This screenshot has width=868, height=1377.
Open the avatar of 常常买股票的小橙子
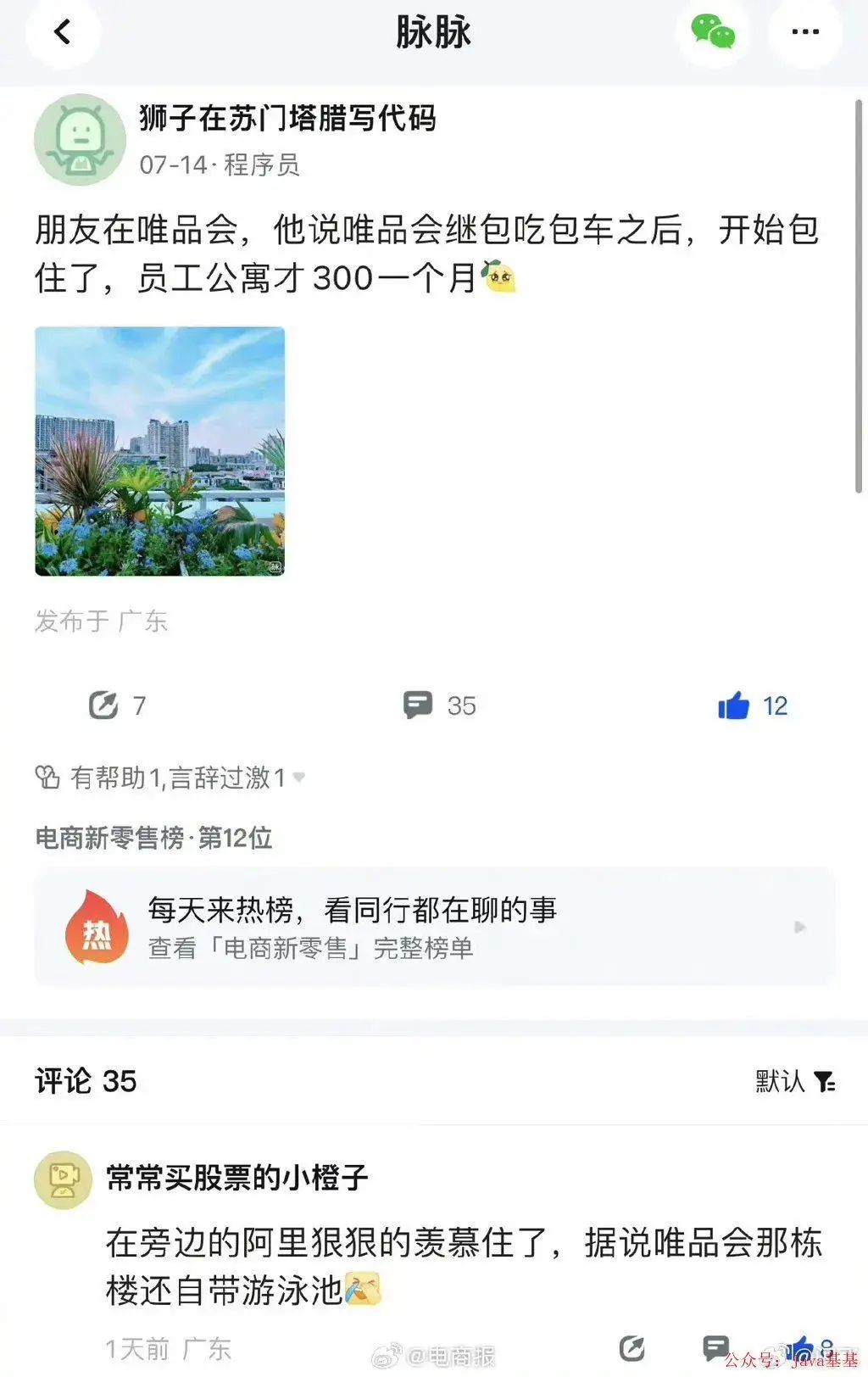click(62, 1179)
